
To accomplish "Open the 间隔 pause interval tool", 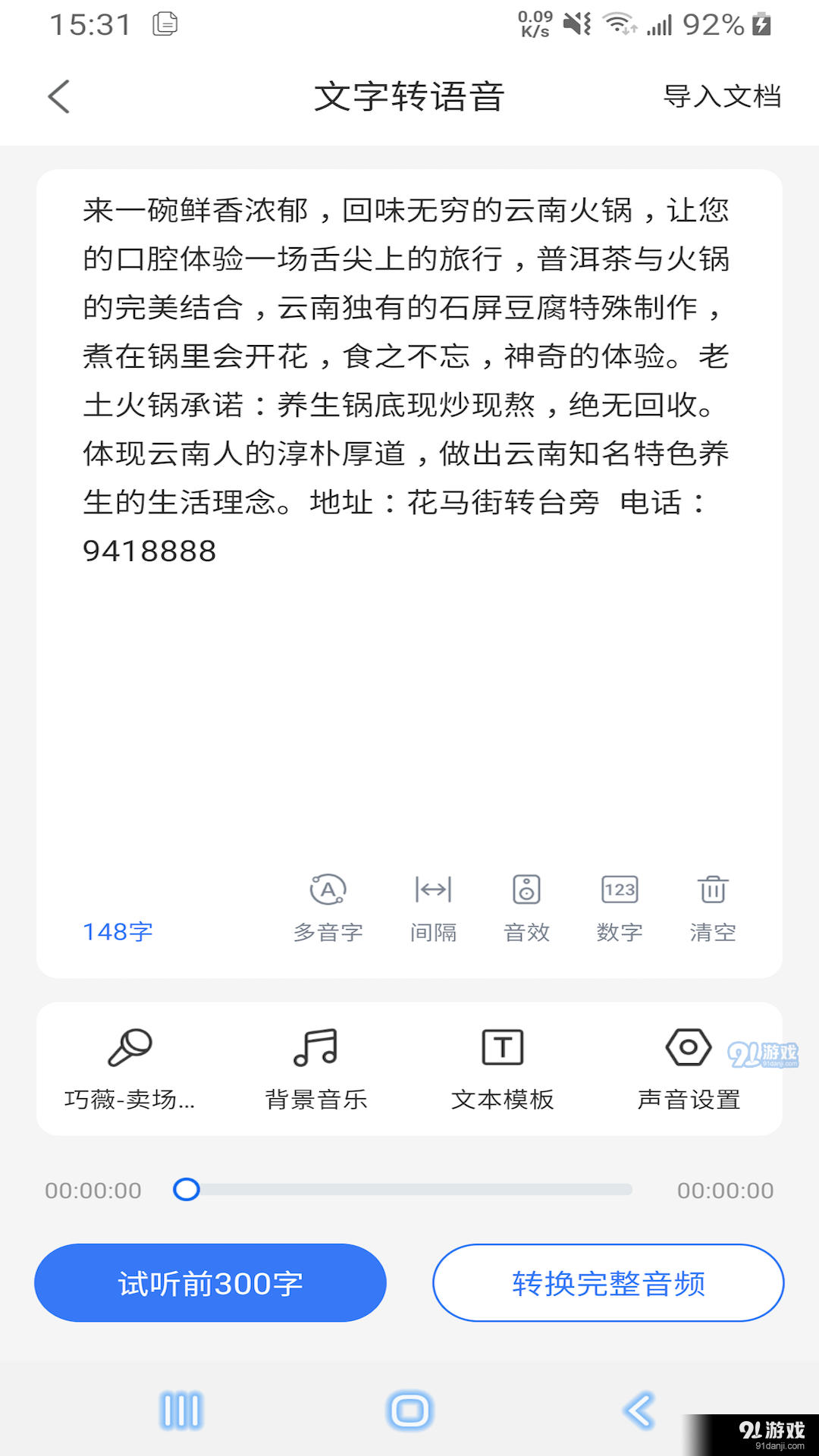I will [433, 906].
